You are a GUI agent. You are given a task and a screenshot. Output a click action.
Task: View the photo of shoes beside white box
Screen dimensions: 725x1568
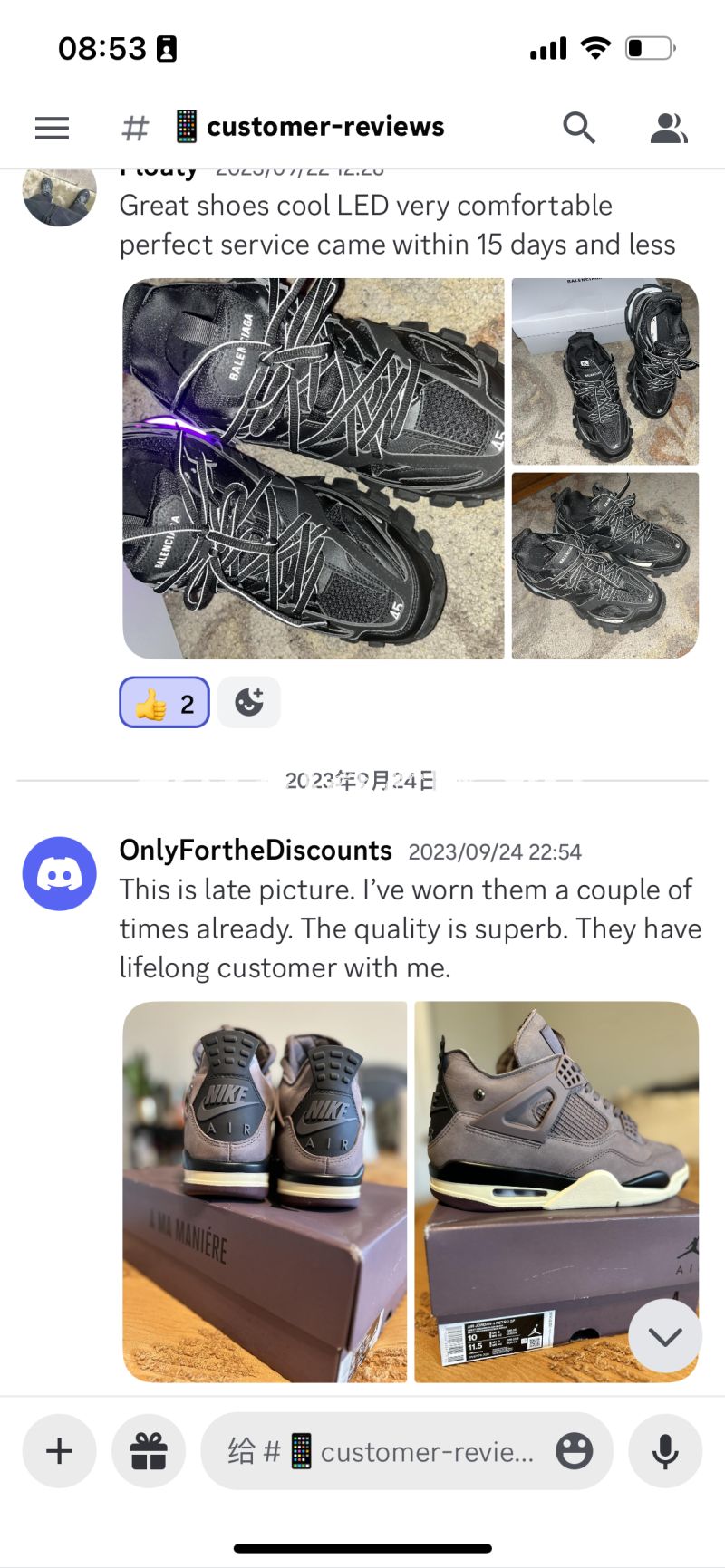(x=604, y=371)
